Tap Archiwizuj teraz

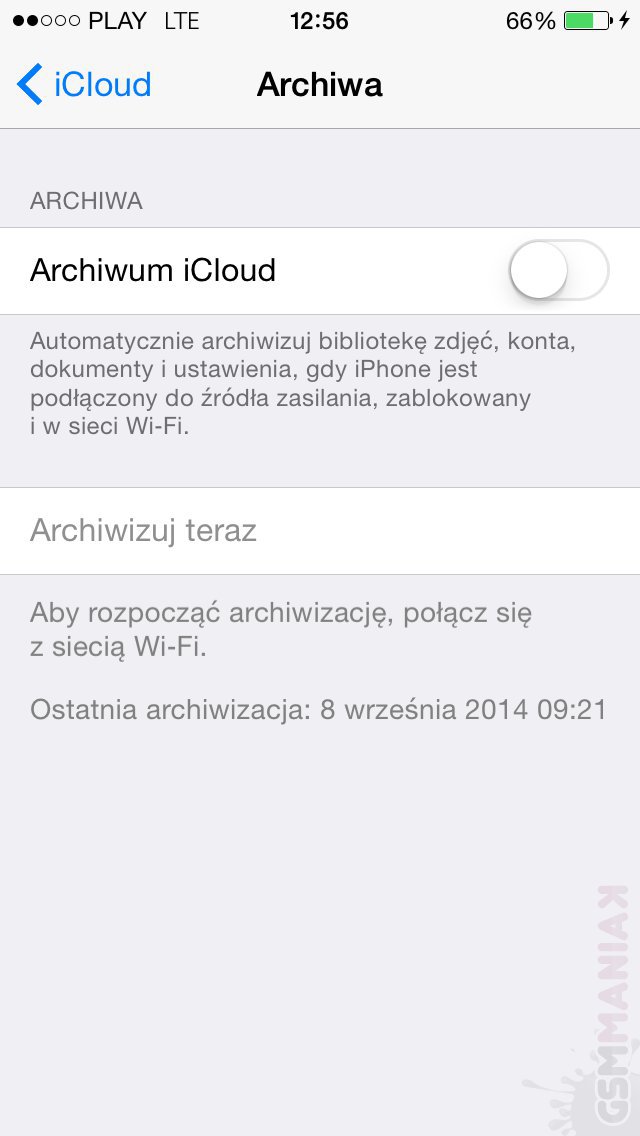click(144, 531)
